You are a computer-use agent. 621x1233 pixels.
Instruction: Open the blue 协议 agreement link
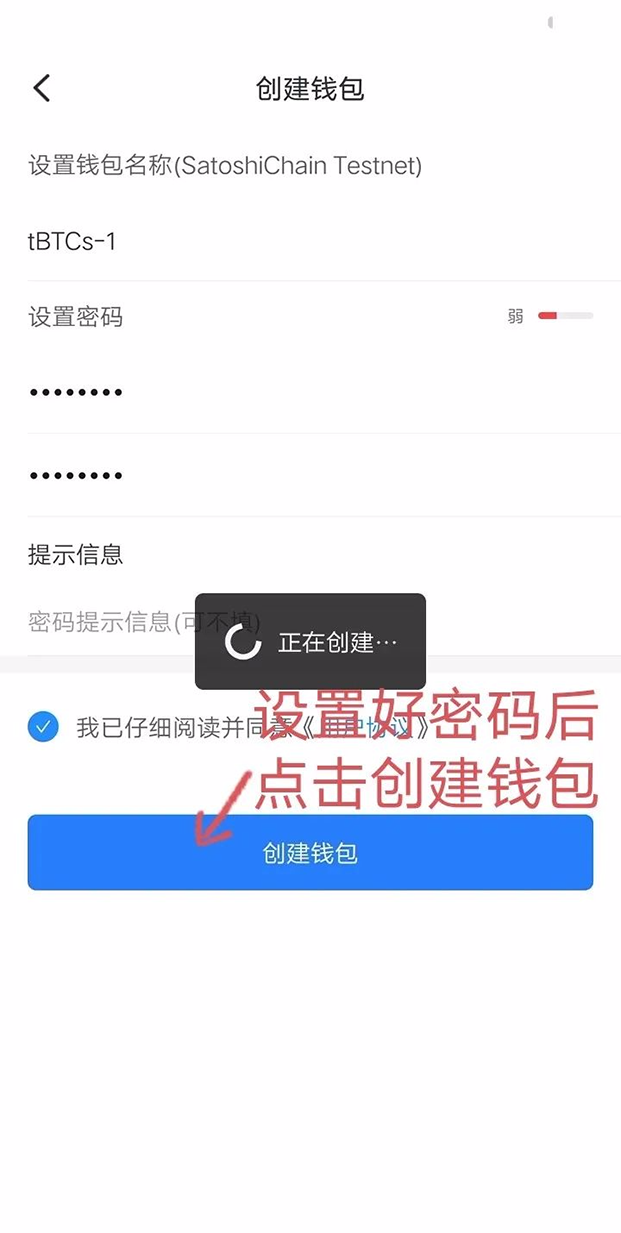[372, 727]
